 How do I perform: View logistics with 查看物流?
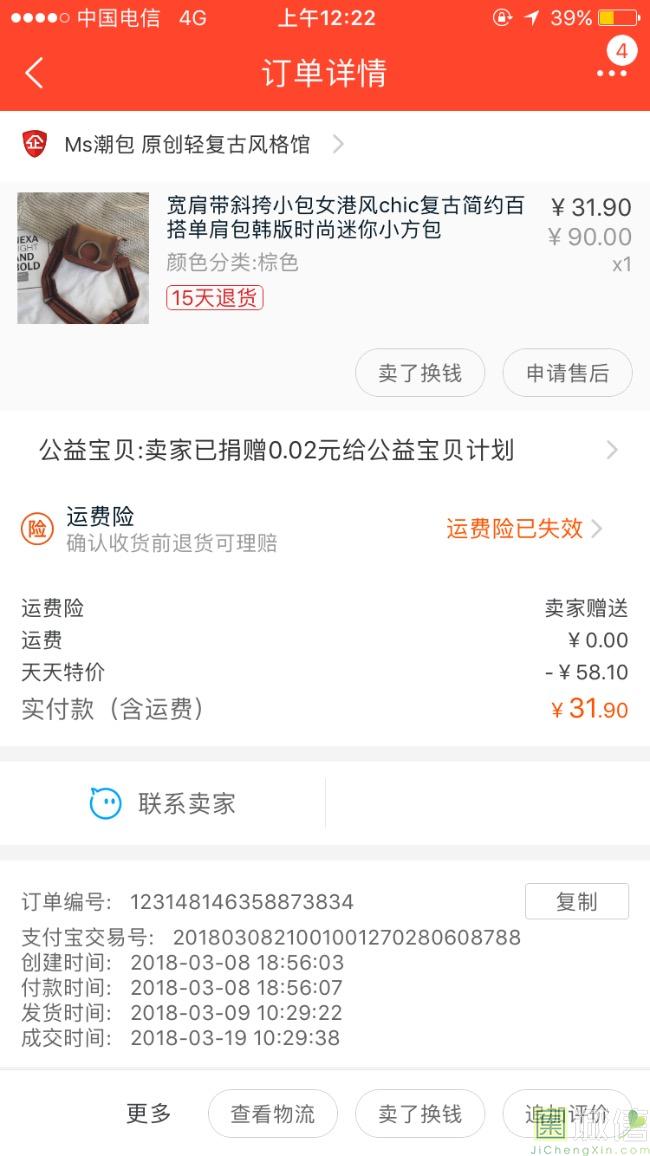[x=273, y=1113]
